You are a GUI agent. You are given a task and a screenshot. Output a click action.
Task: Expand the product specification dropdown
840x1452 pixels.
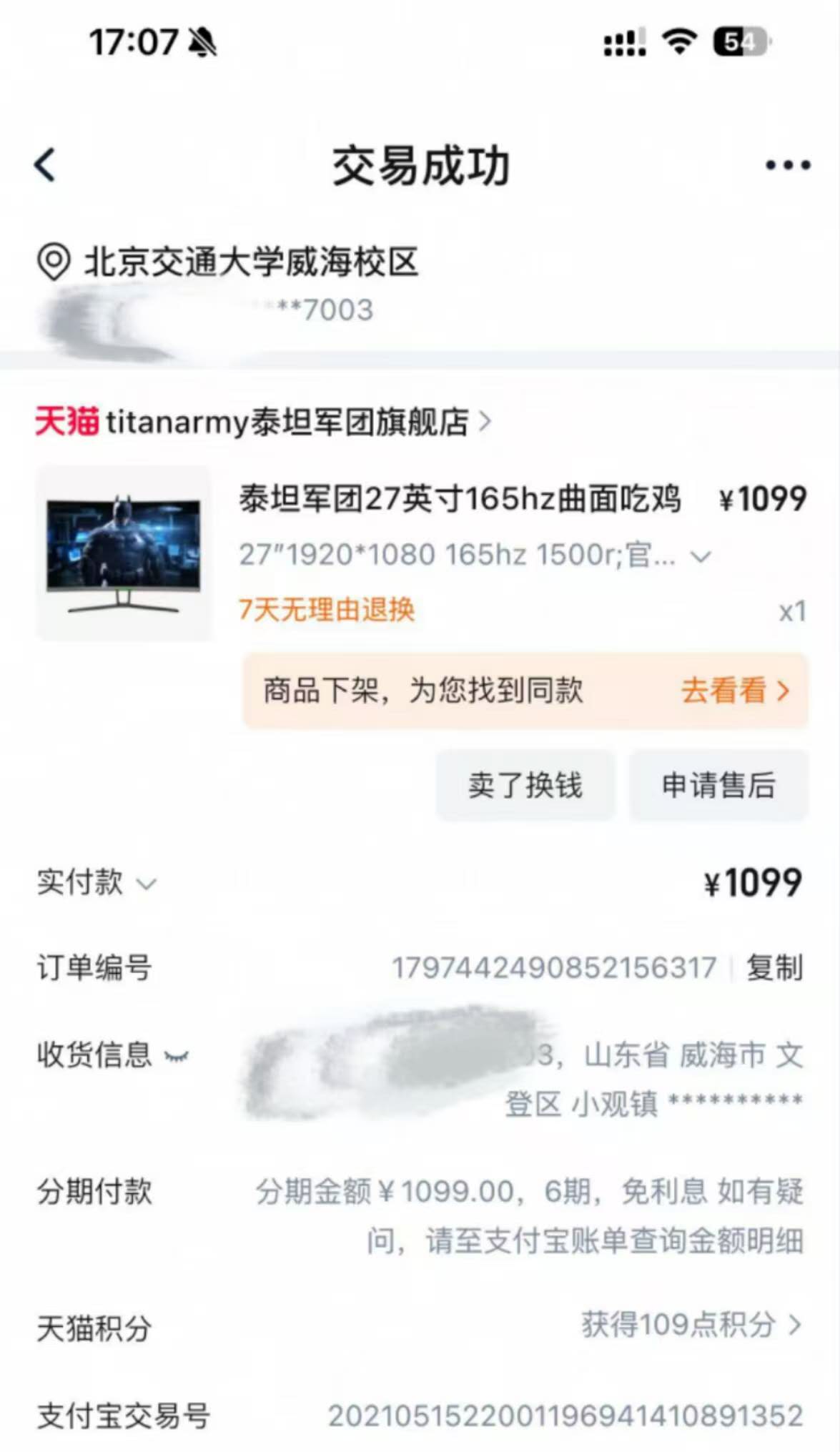[701, 556]
